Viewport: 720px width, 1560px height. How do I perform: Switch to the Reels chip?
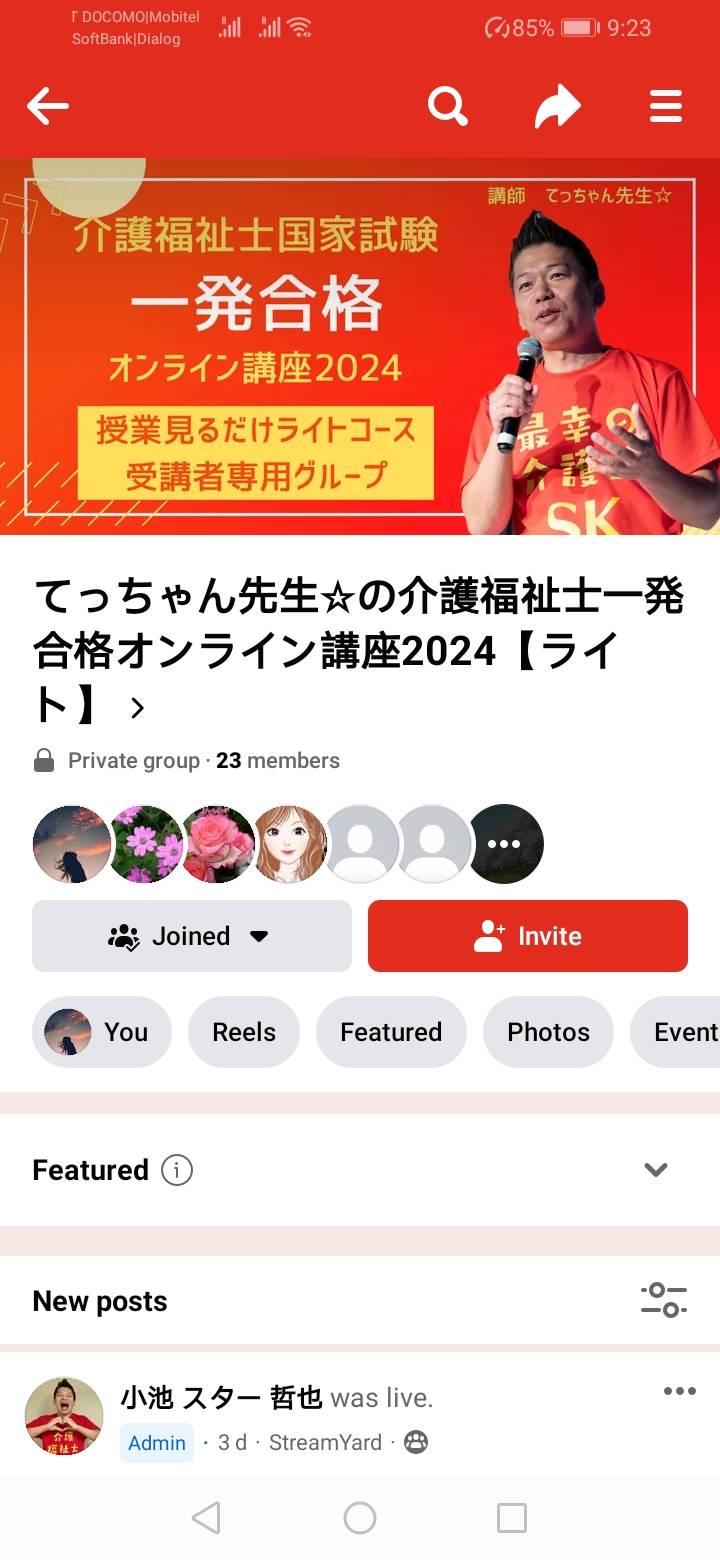click(x=244, y=1032)
